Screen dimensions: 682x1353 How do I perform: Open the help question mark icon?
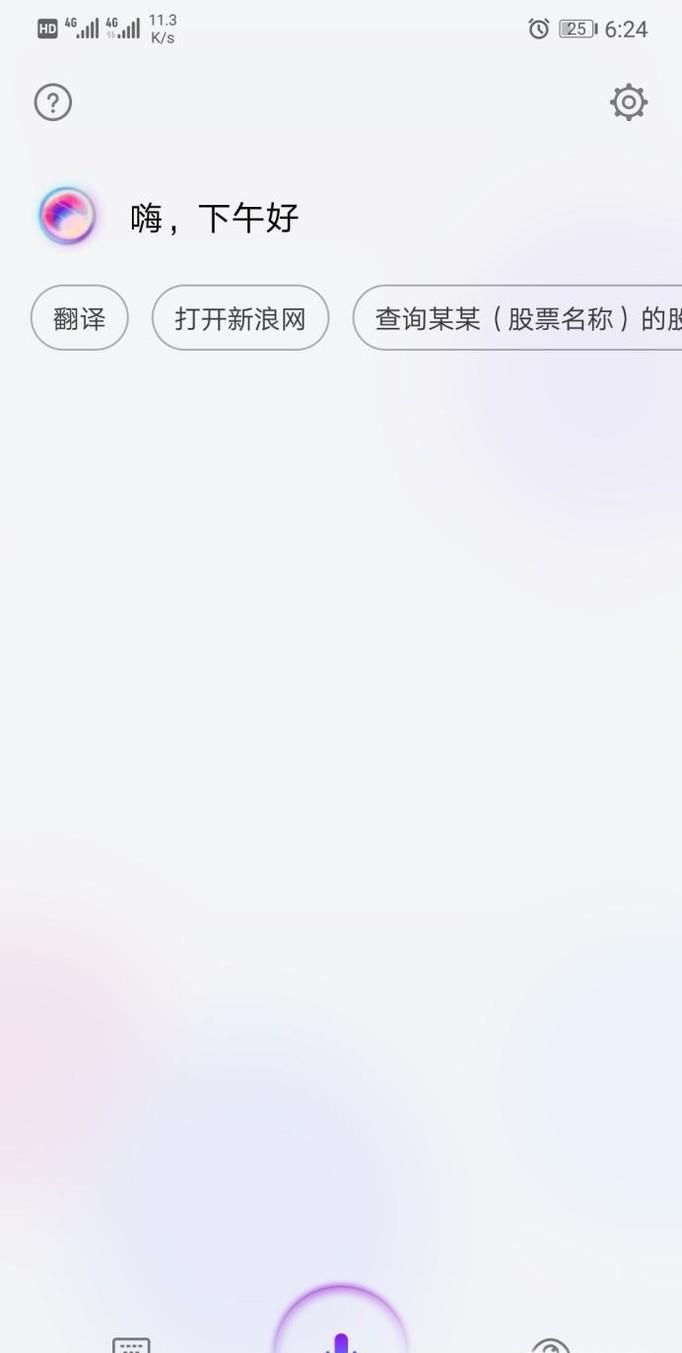click(53, 102)
